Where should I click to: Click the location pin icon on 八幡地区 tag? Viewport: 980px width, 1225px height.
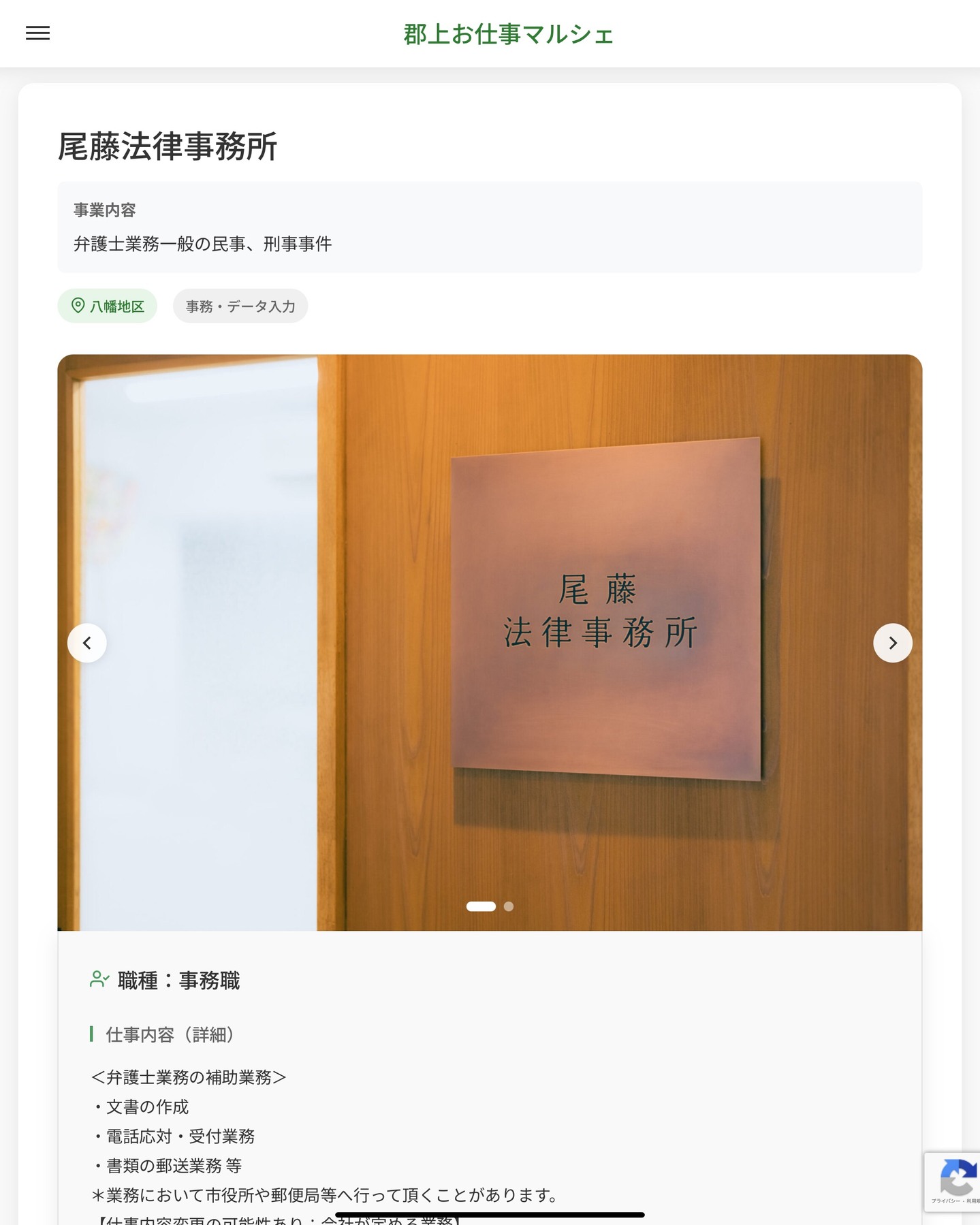pos(77,306)
